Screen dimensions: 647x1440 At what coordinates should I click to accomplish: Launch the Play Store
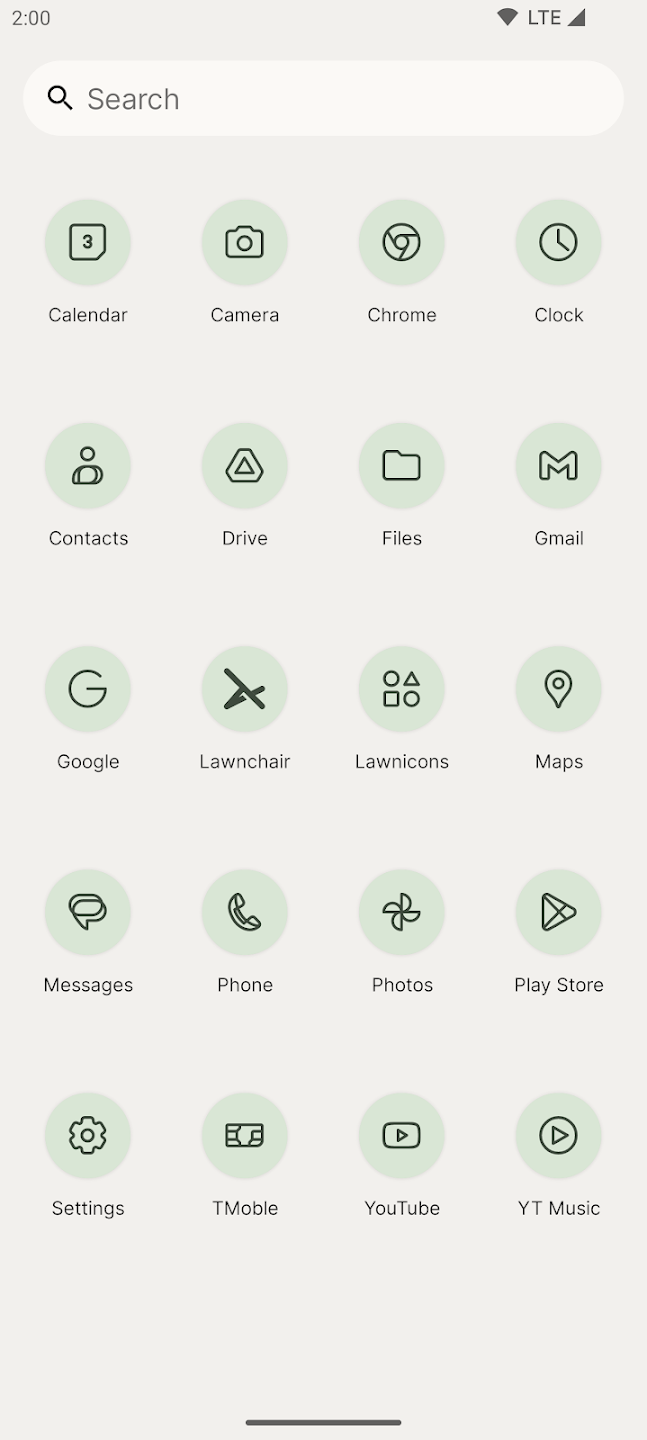[x=559, y=912]
